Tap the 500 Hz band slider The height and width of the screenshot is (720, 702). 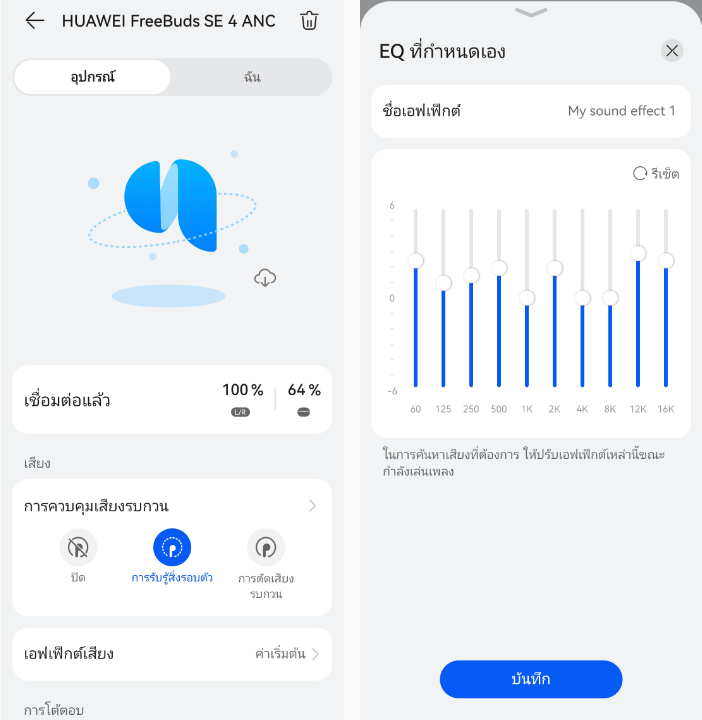click(499, 268)
